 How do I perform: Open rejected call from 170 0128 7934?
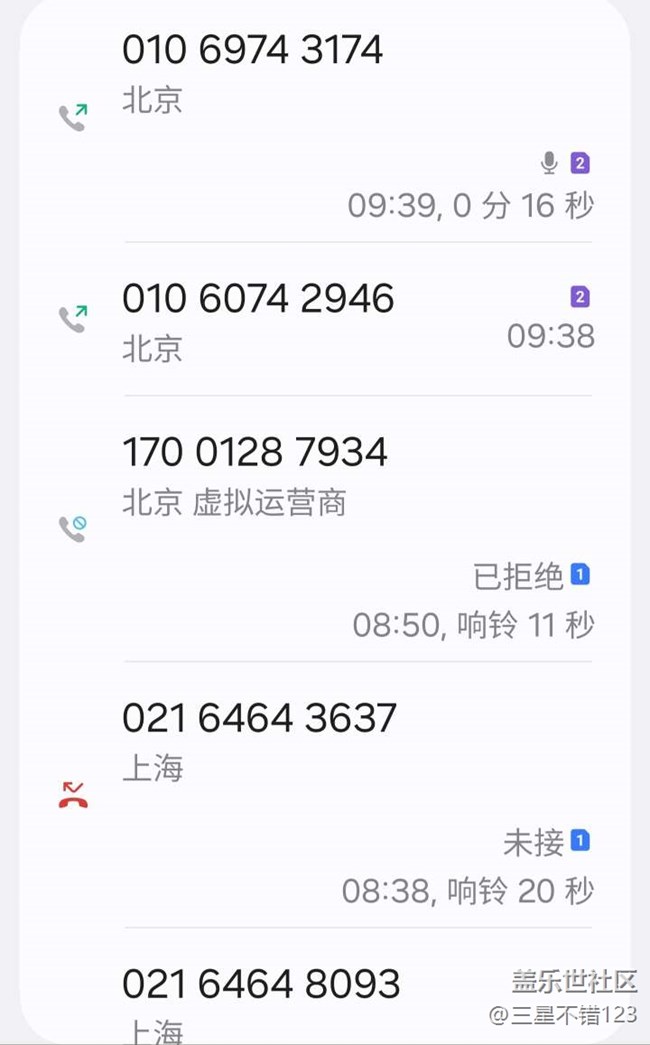tap(255, 453)
